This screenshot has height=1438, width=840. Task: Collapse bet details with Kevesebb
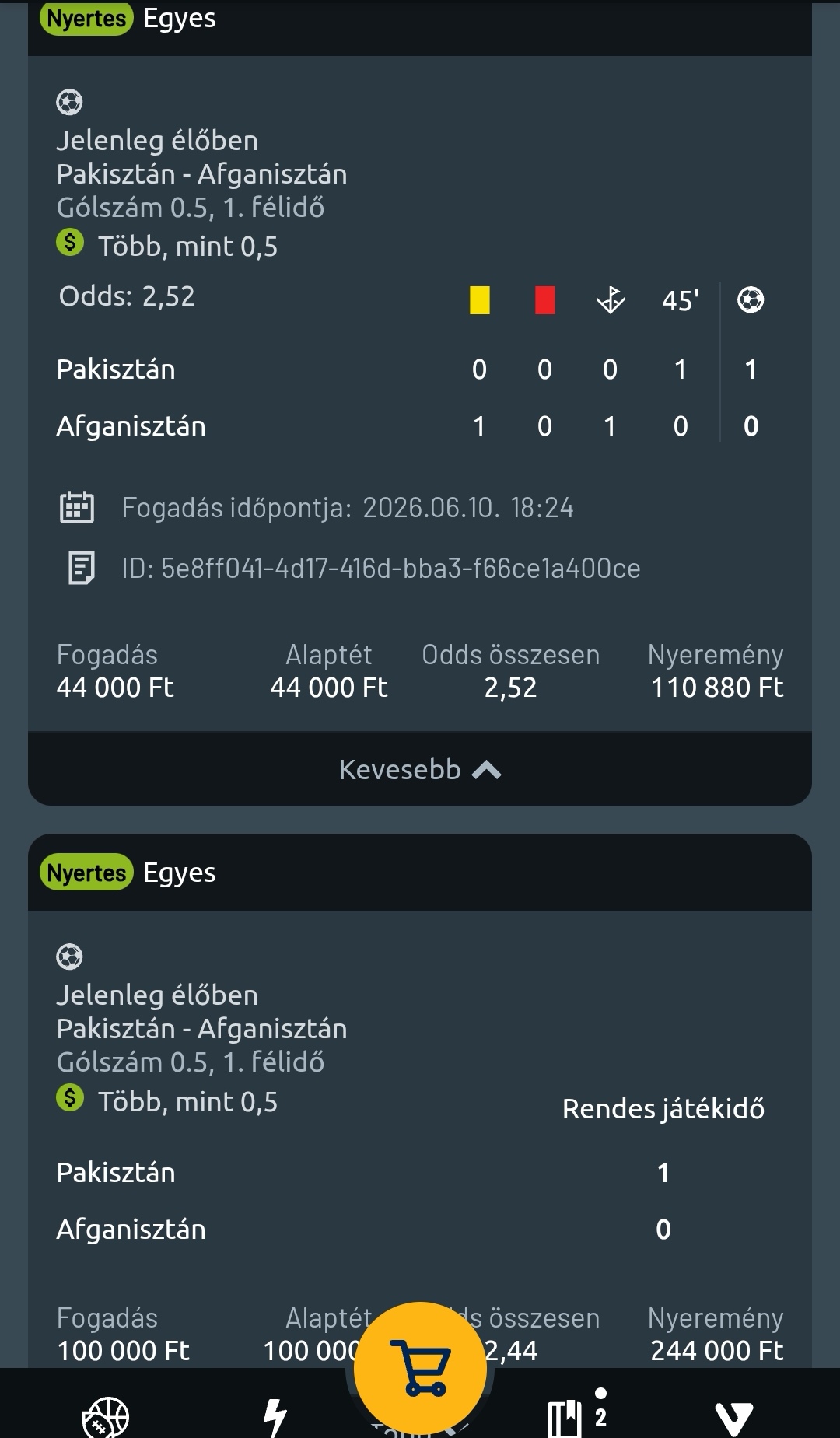(x=420, y=769)
